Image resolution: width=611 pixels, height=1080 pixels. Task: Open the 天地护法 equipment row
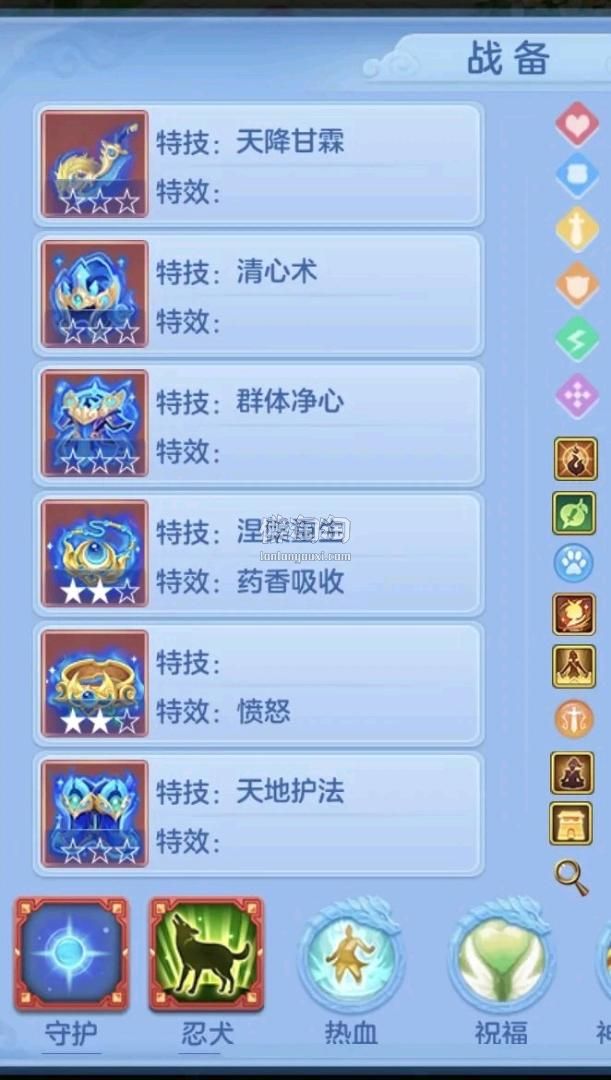[258, 814]
